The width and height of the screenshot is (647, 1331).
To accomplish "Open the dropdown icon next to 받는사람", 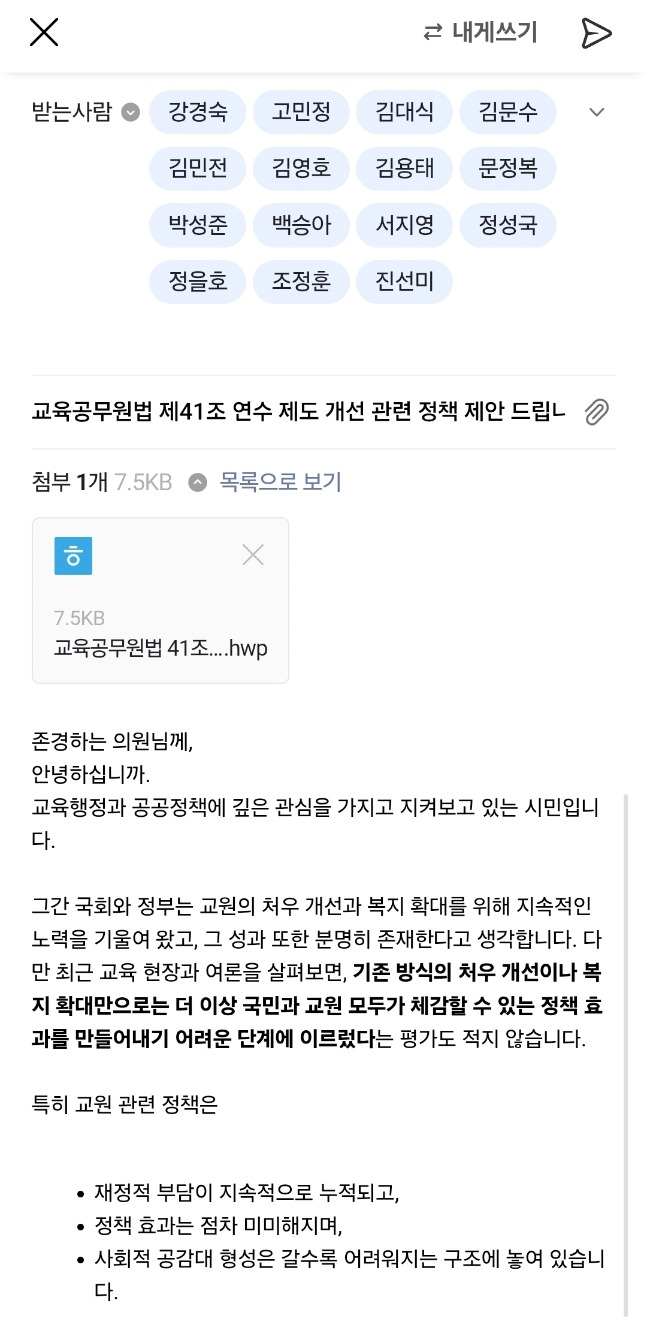I will click(130, 112).
